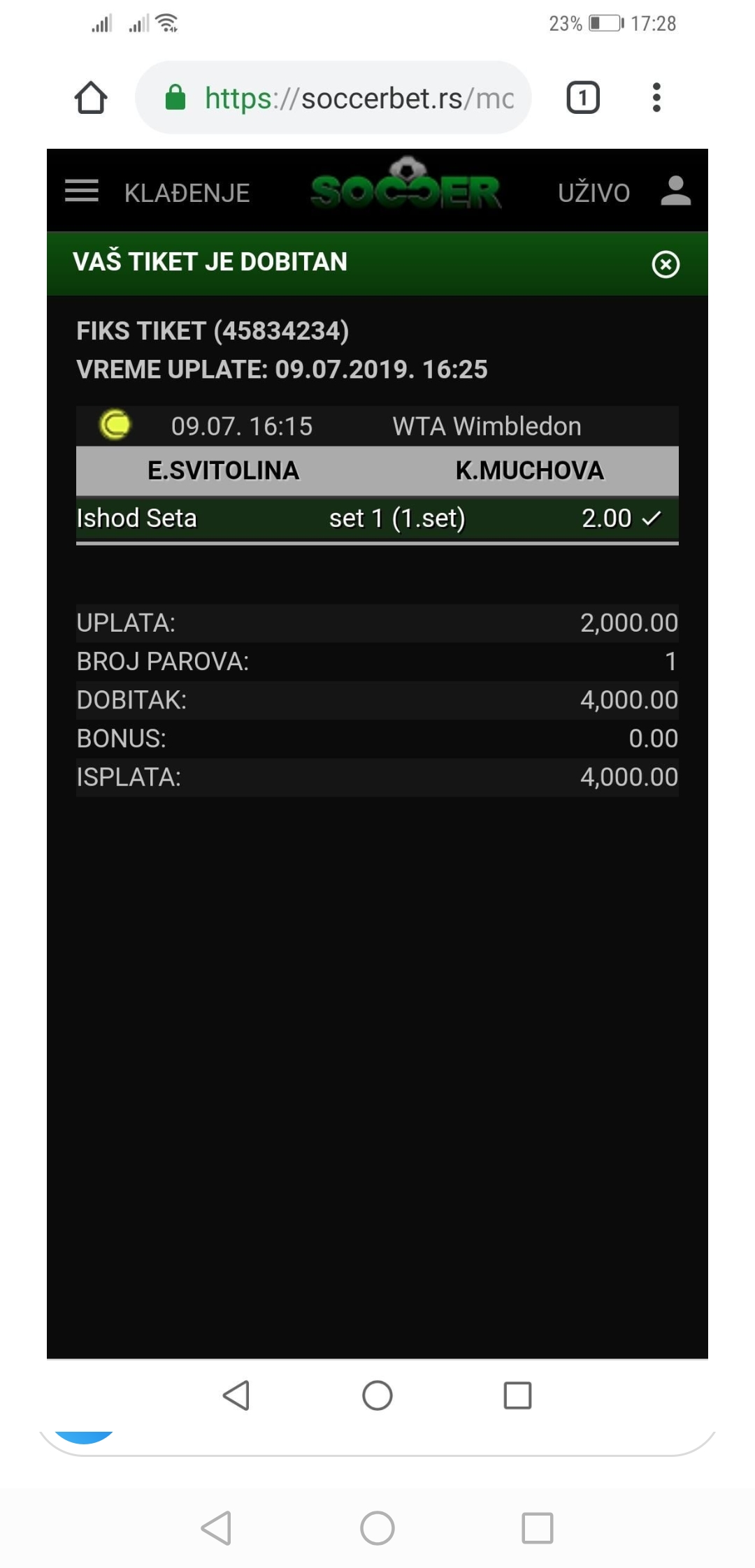Tap the browser home icon
755x1568 pixels.
tap(91, 97)
